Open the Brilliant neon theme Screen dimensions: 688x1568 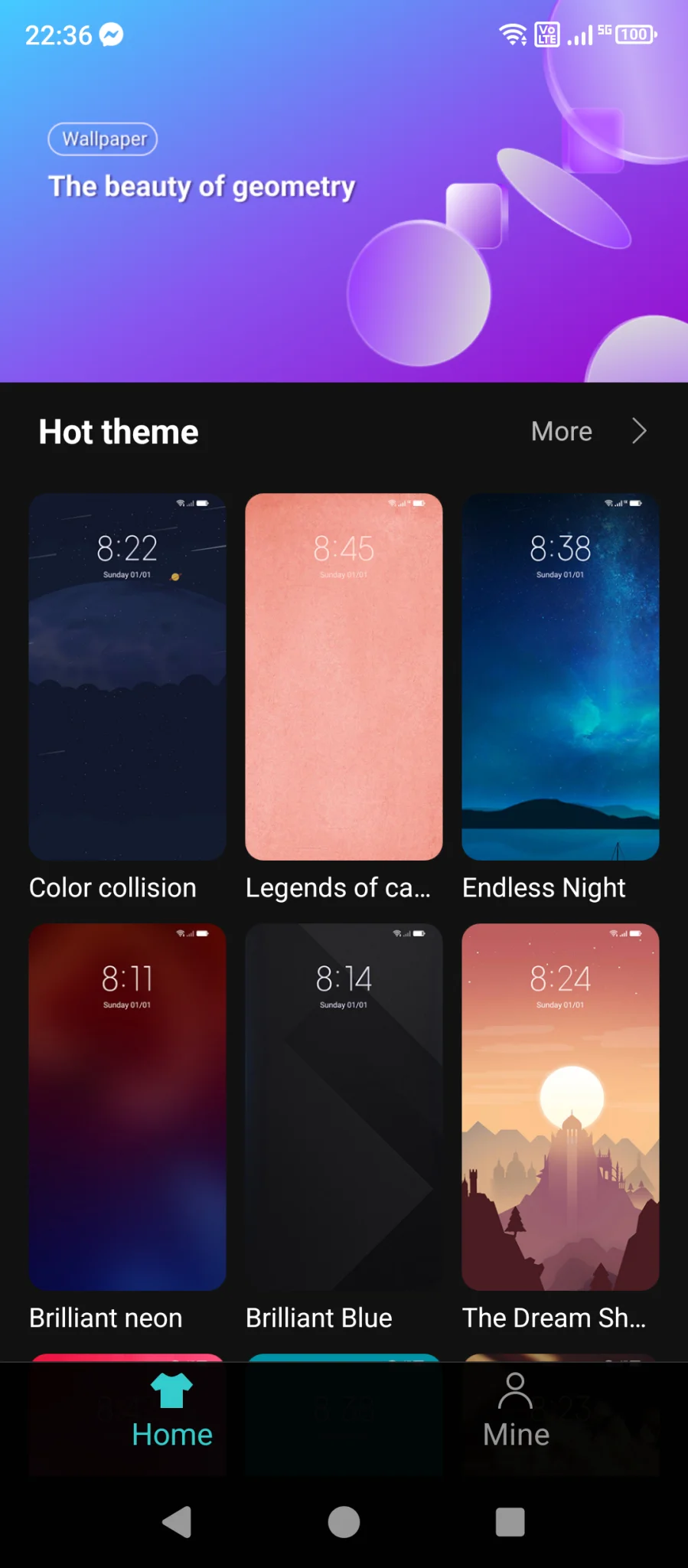pyautogui.click(x=127, y=1107)
